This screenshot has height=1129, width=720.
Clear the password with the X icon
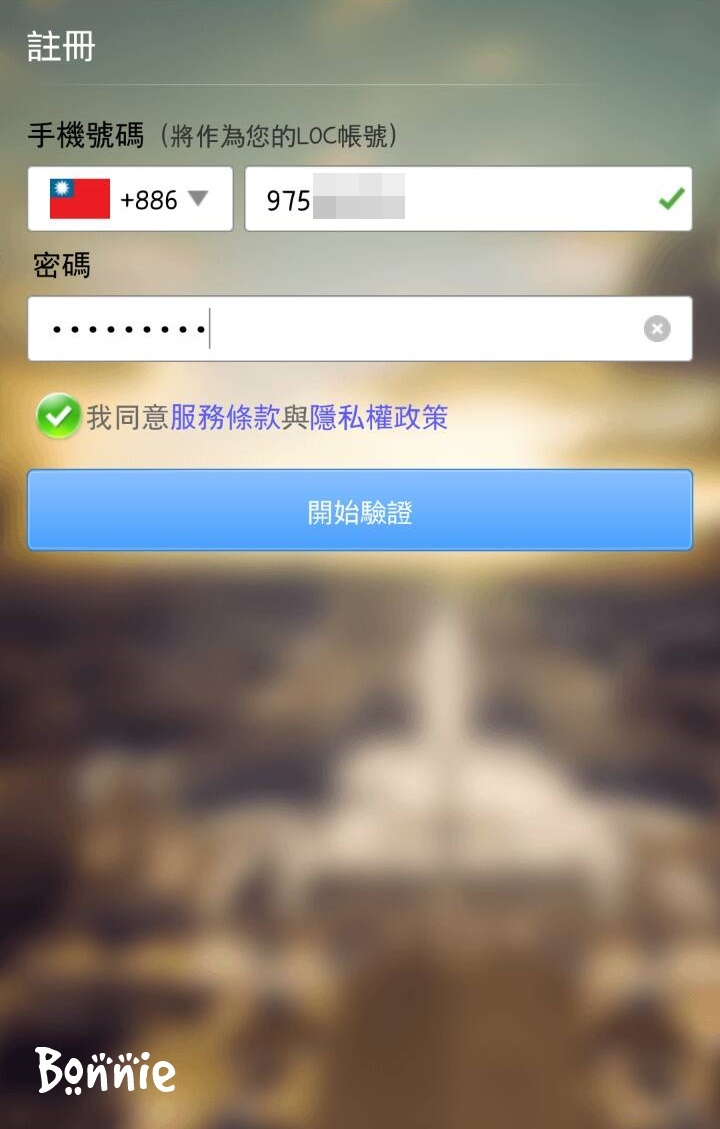[657, 329]
